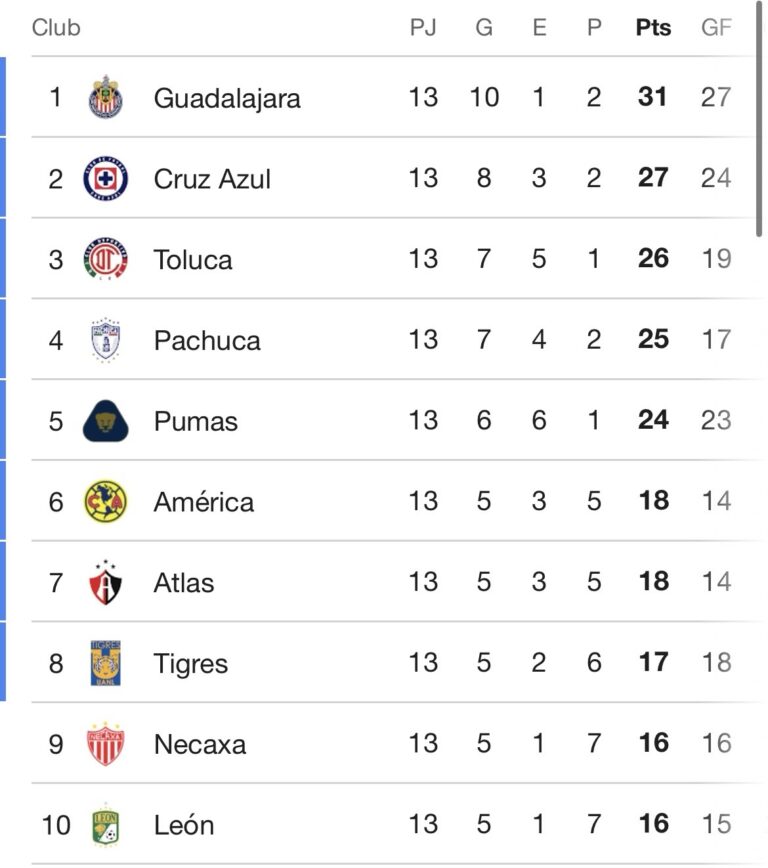768x868 pixels.
Task: Open the América club row
Action: 203,502
